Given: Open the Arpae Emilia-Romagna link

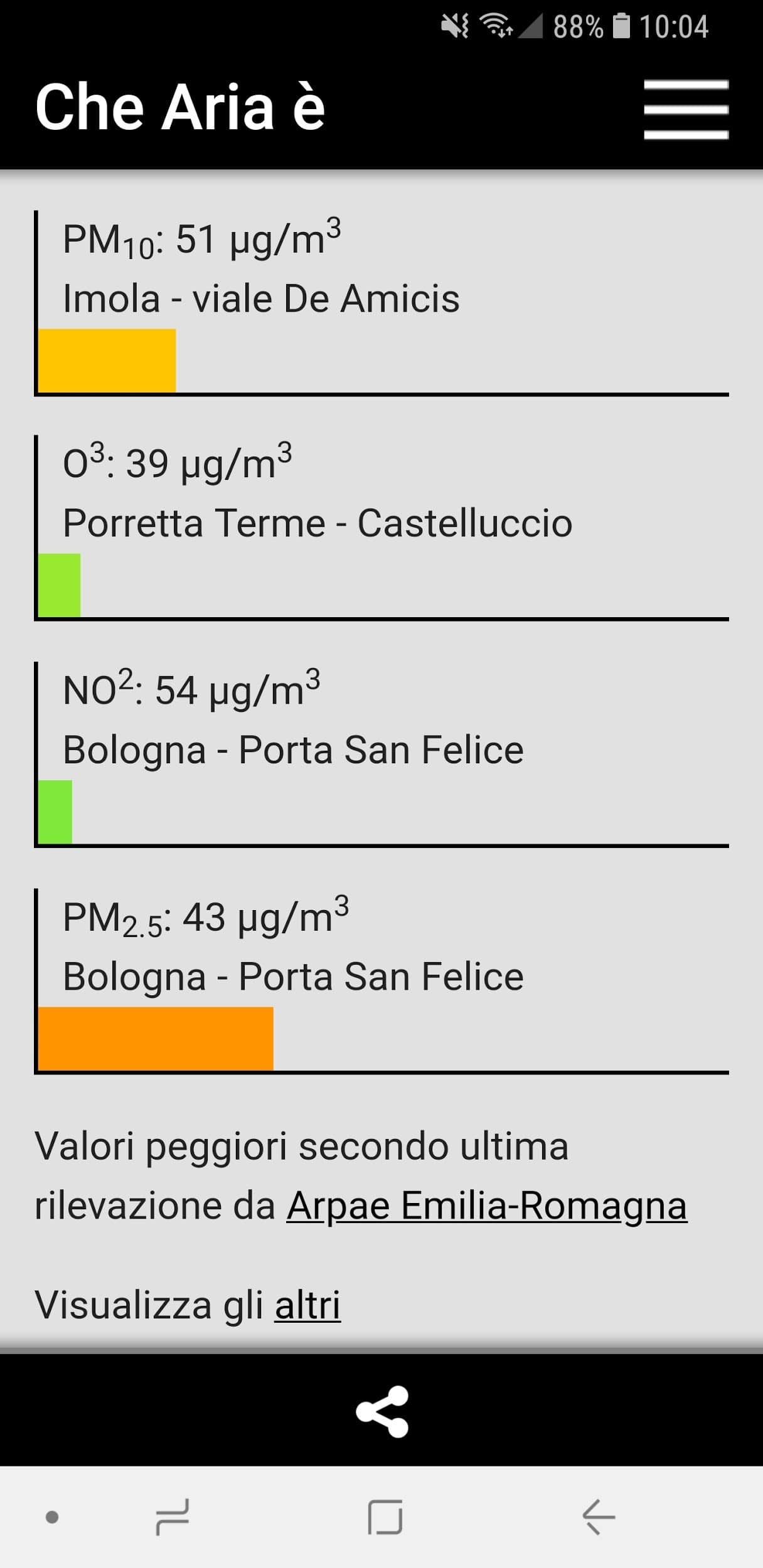Looking at the screenshot, I should pyautogui.click(x=487, y=1205).
